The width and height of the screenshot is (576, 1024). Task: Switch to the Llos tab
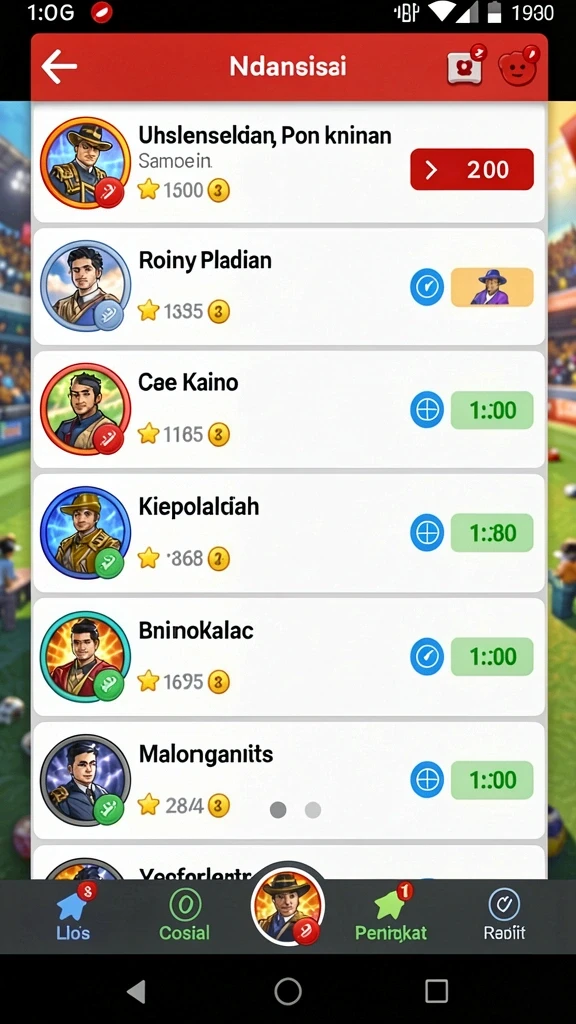click(73, 917)
